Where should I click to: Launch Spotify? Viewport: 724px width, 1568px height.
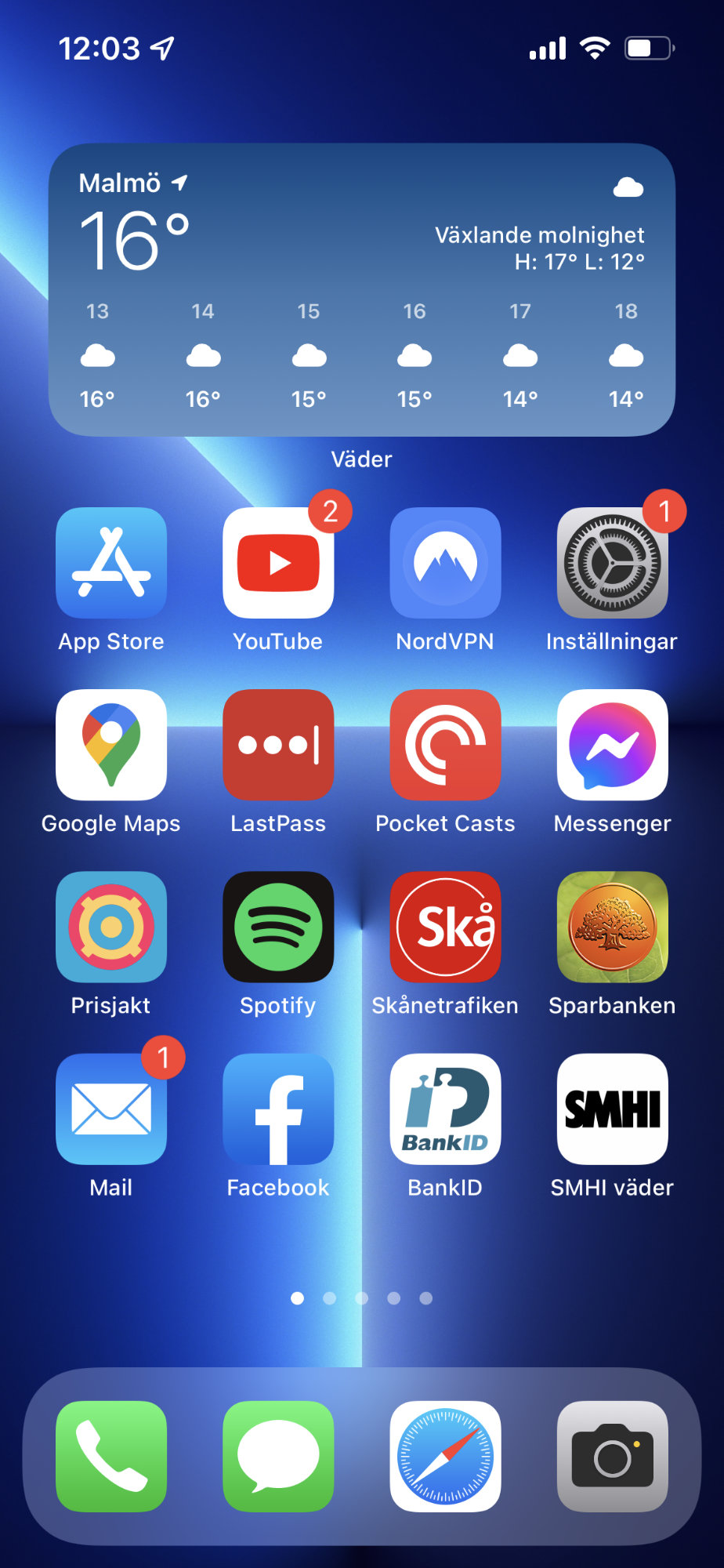(278, 927)
